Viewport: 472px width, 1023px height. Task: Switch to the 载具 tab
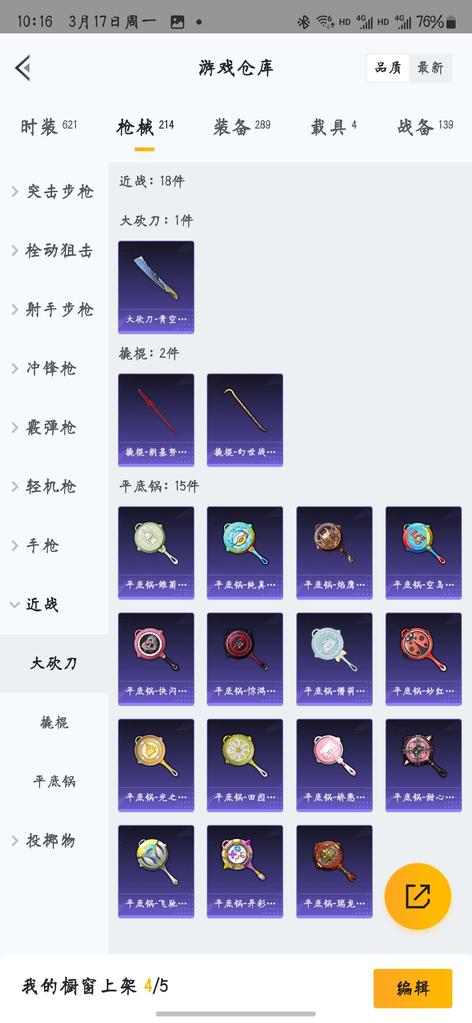click(334, 127)
